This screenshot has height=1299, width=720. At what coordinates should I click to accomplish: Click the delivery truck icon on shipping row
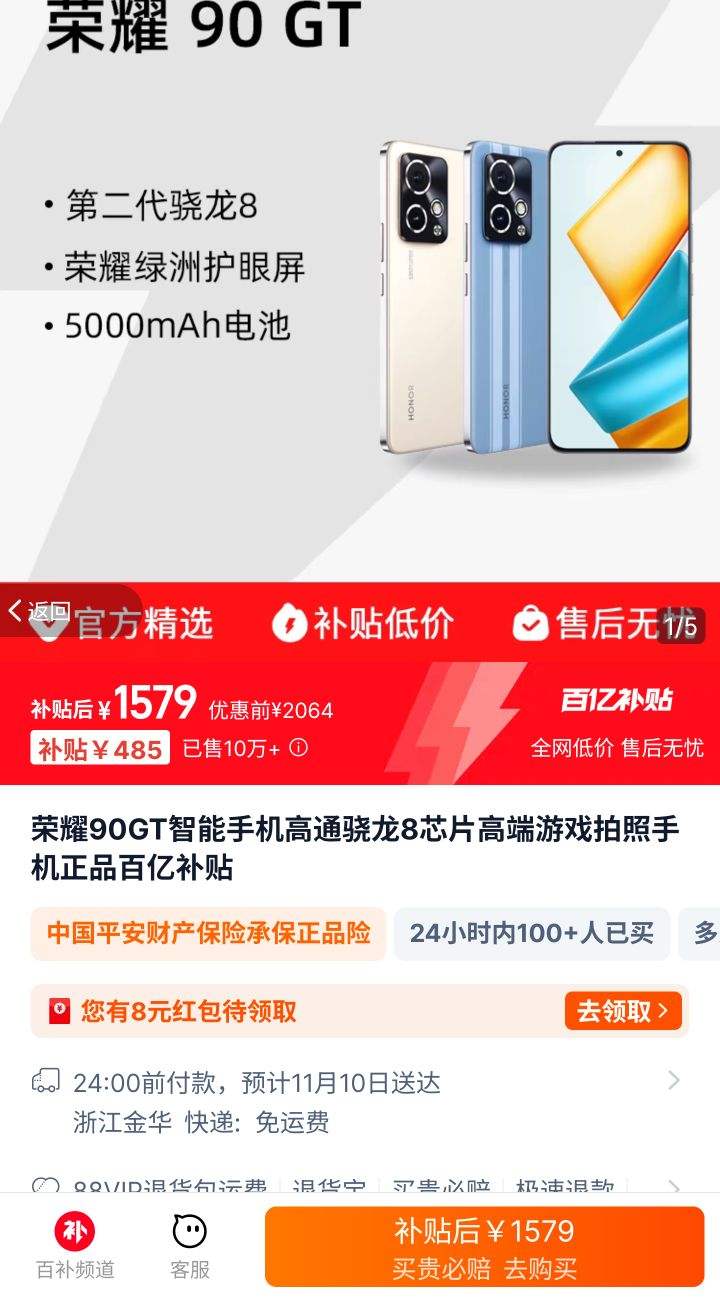click(x=44, y=1081)
